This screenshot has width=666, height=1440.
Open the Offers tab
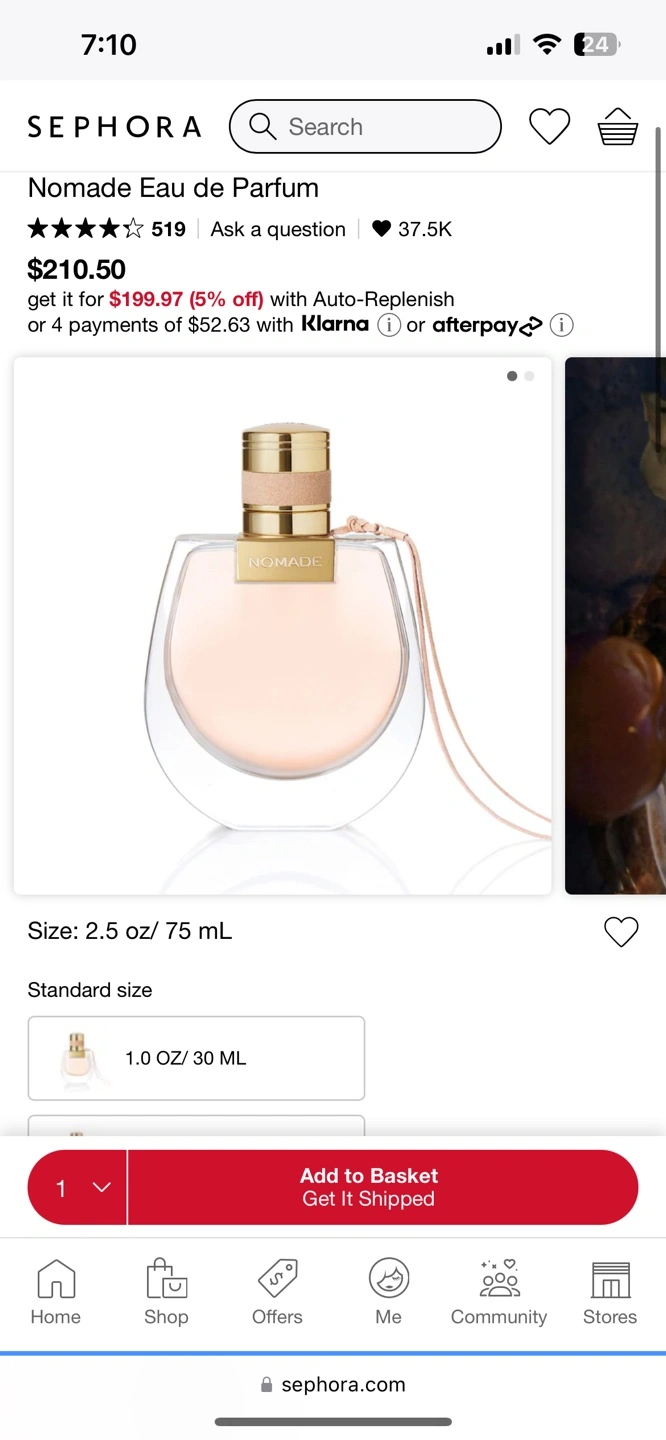[x=277, y=1292]
